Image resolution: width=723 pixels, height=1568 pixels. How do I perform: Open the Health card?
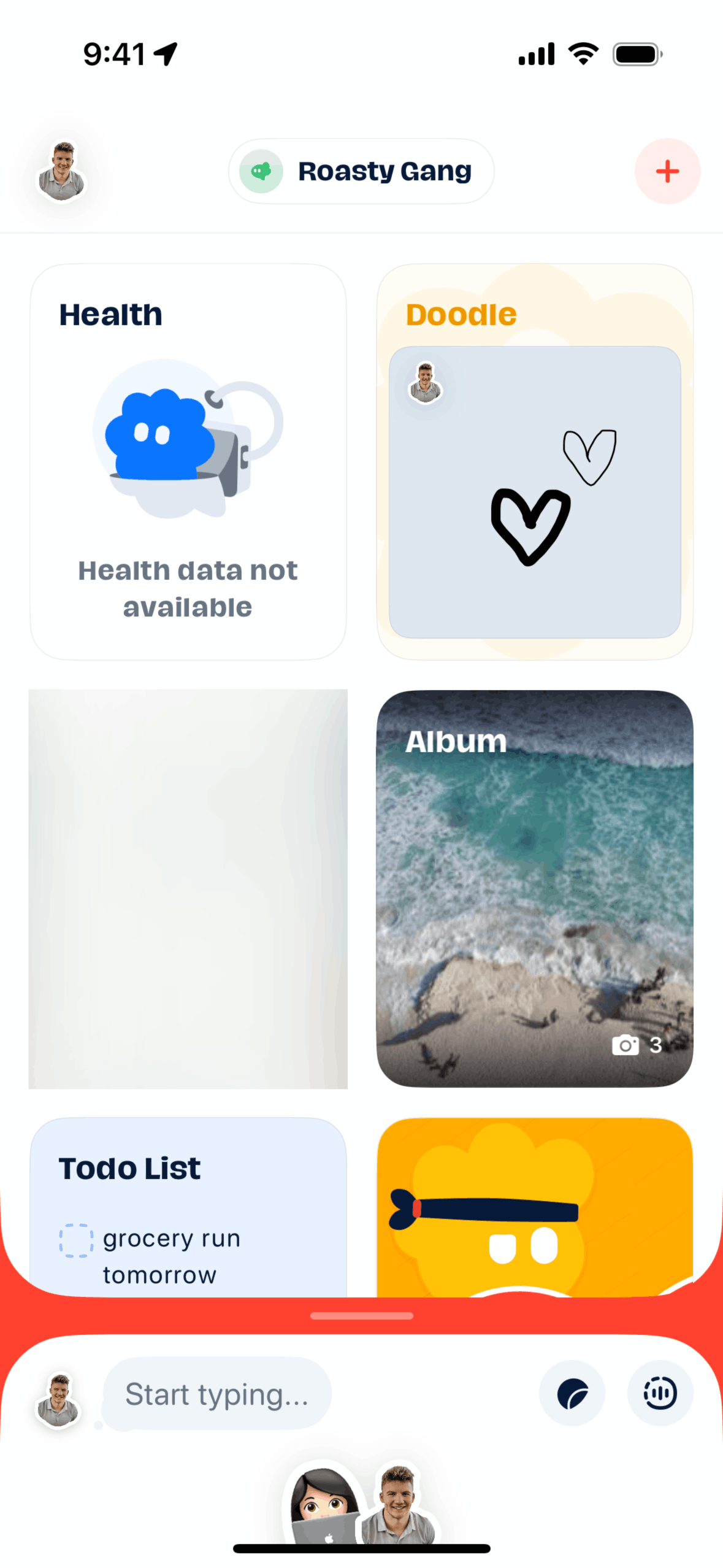point(188,461)
